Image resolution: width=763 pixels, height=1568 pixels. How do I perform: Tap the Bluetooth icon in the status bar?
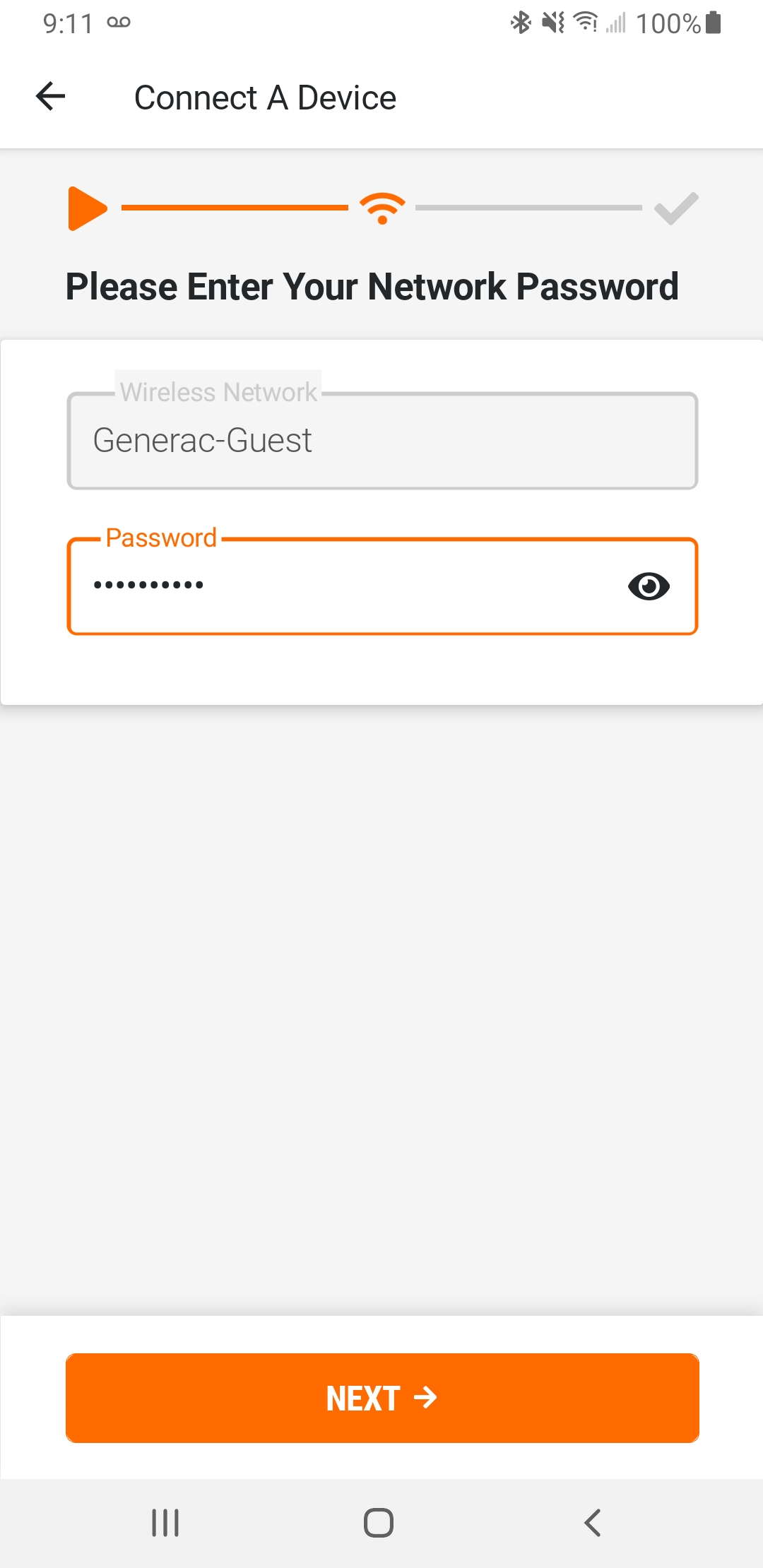tap(521, 23)
